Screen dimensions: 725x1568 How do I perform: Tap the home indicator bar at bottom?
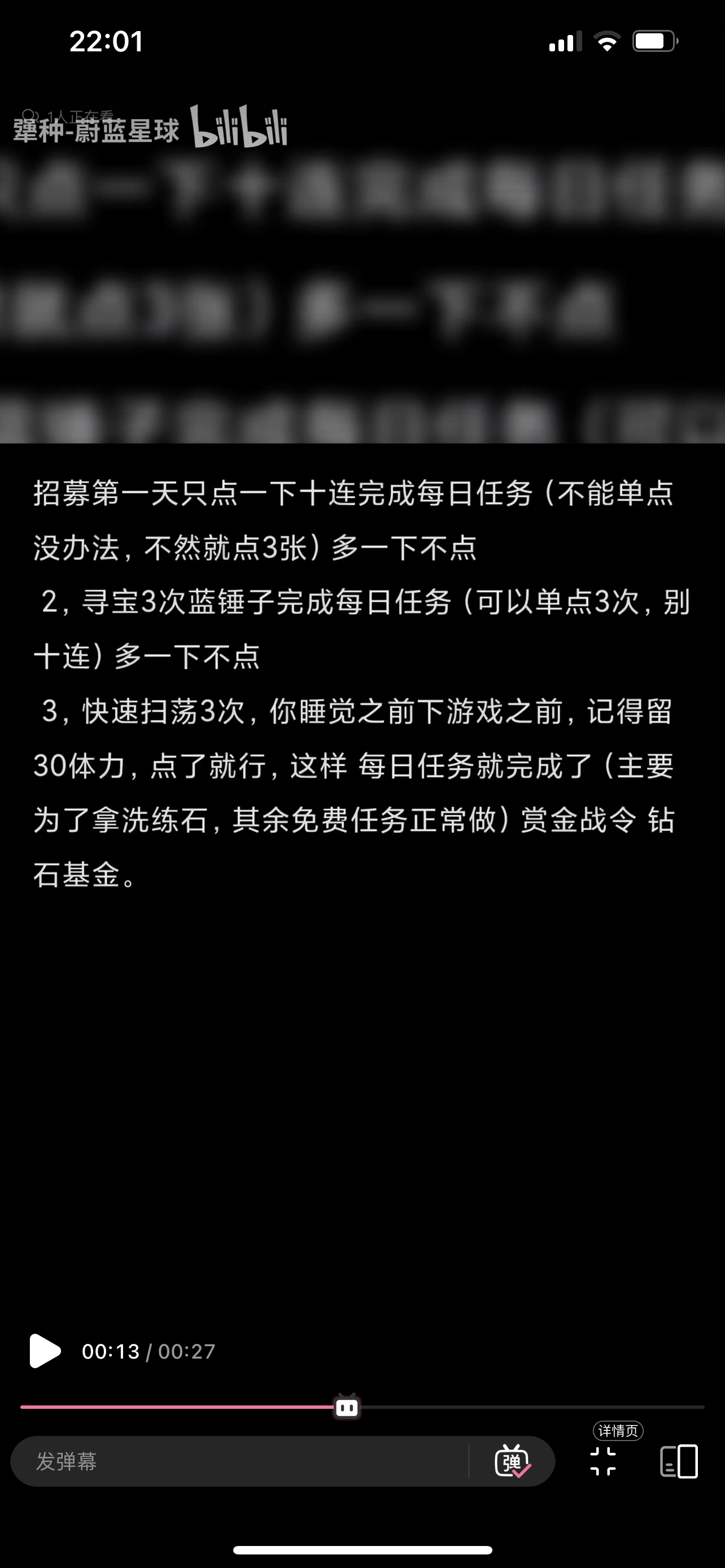362,1551
